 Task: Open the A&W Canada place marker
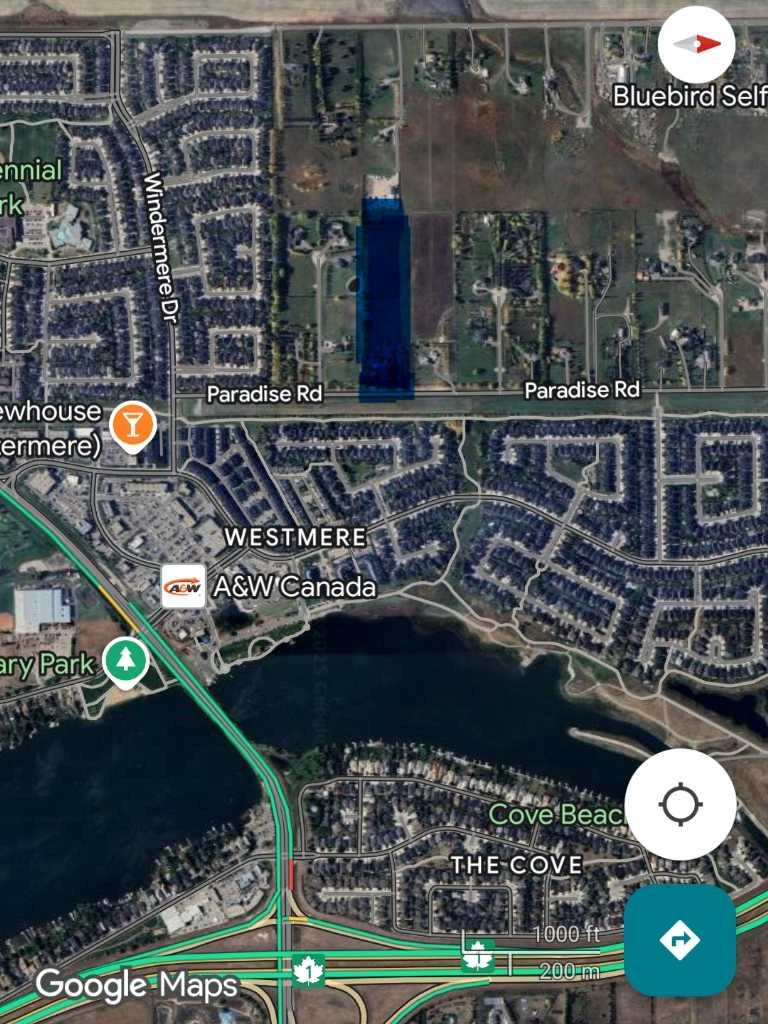pyautogui.click(x=184, y=586)
